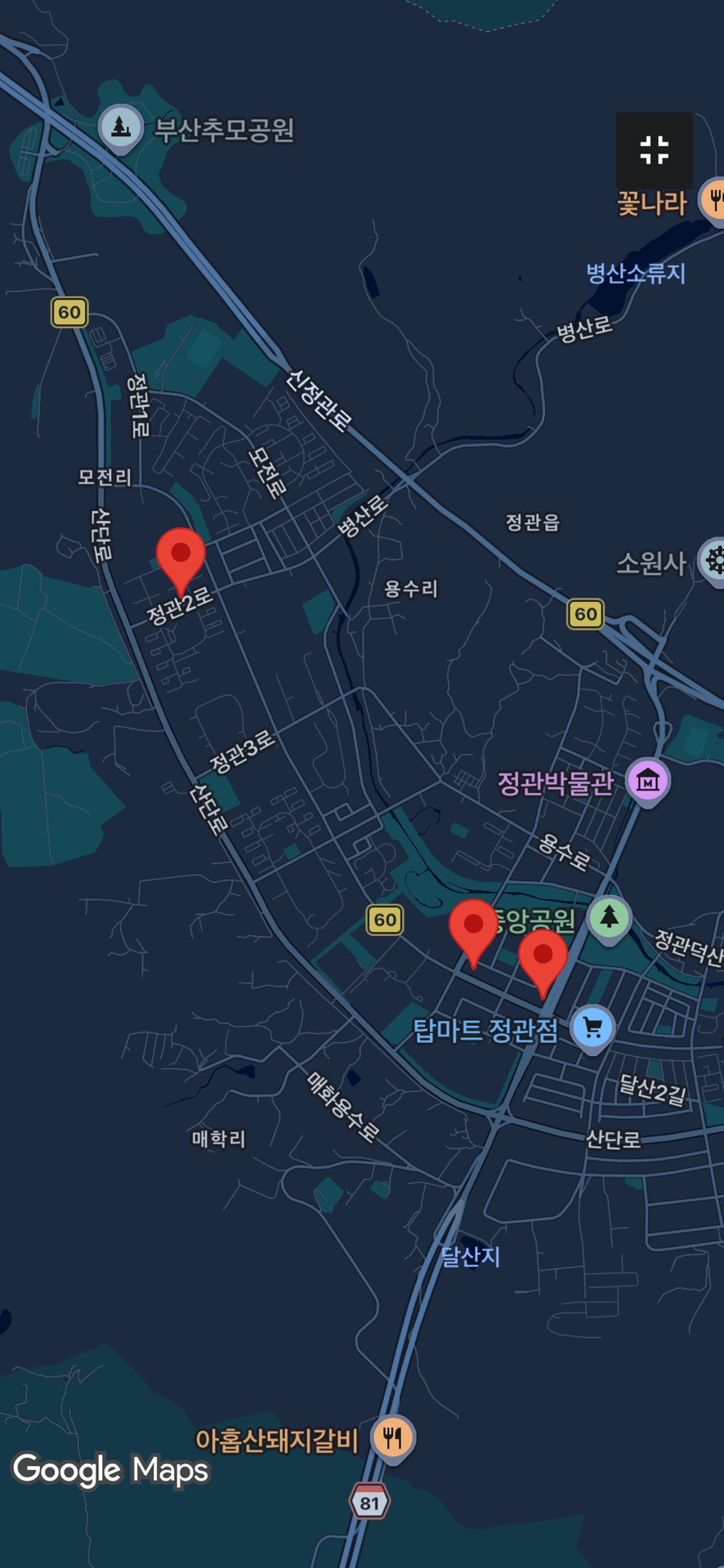724x1568 pixels.
Task: Tap the 탑마트 정관점 shopping marker
Action: 593,1027
